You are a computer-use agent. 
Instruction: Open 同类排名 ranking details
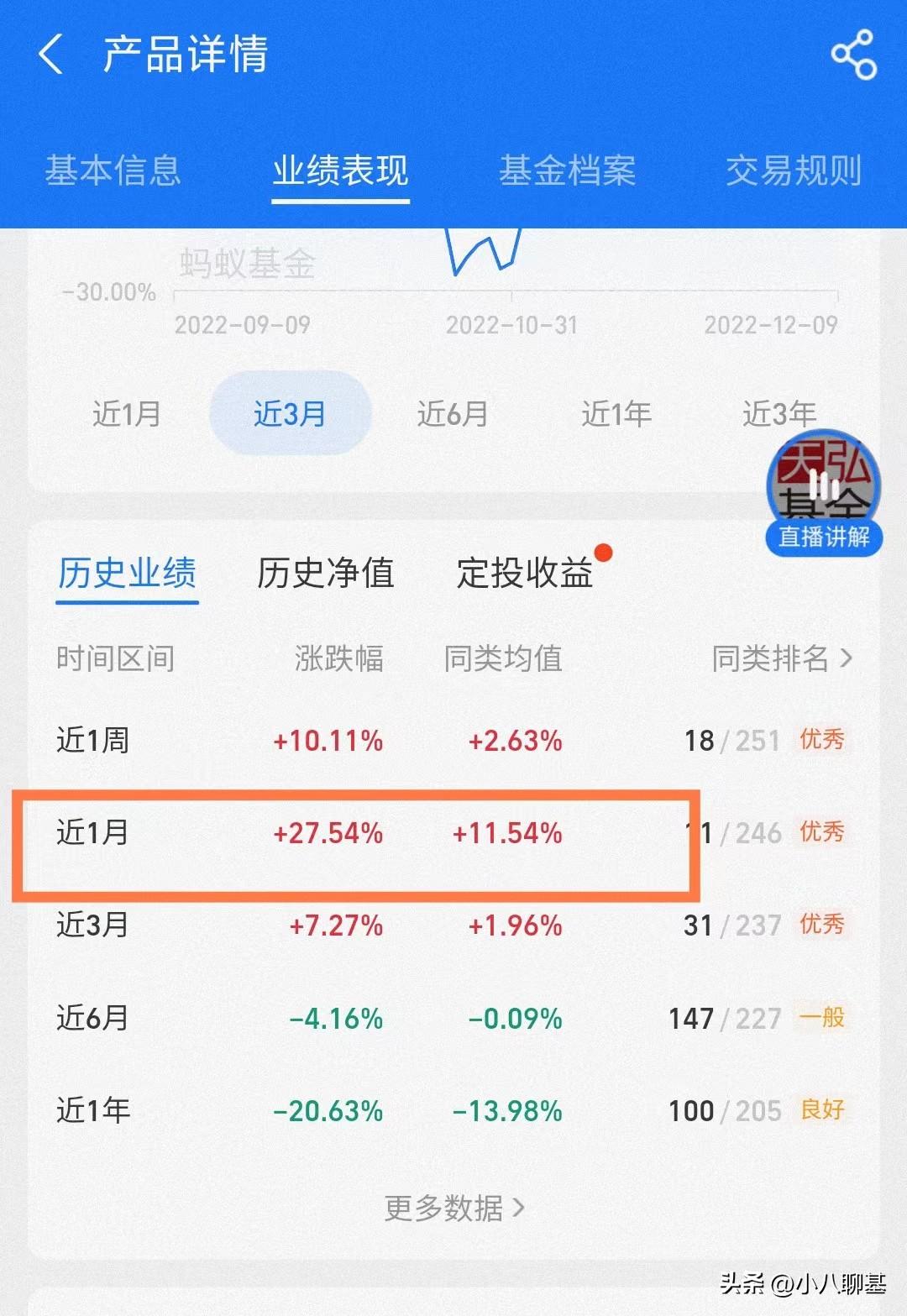point(782,658)
